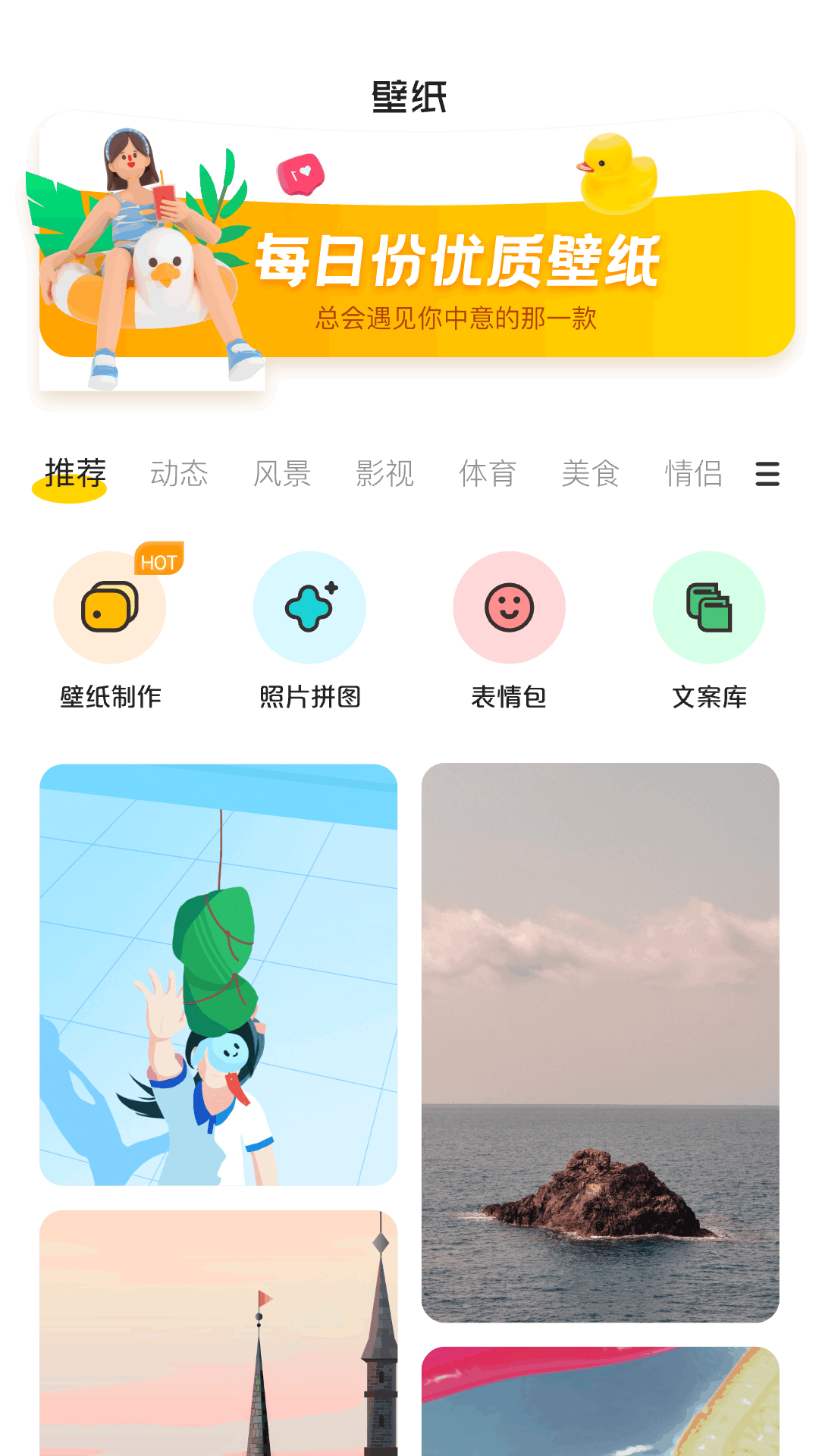The height and width of the screenshot is (1456, 819).
Task: Switch to the 影视 tab
Action: (385, 474)
